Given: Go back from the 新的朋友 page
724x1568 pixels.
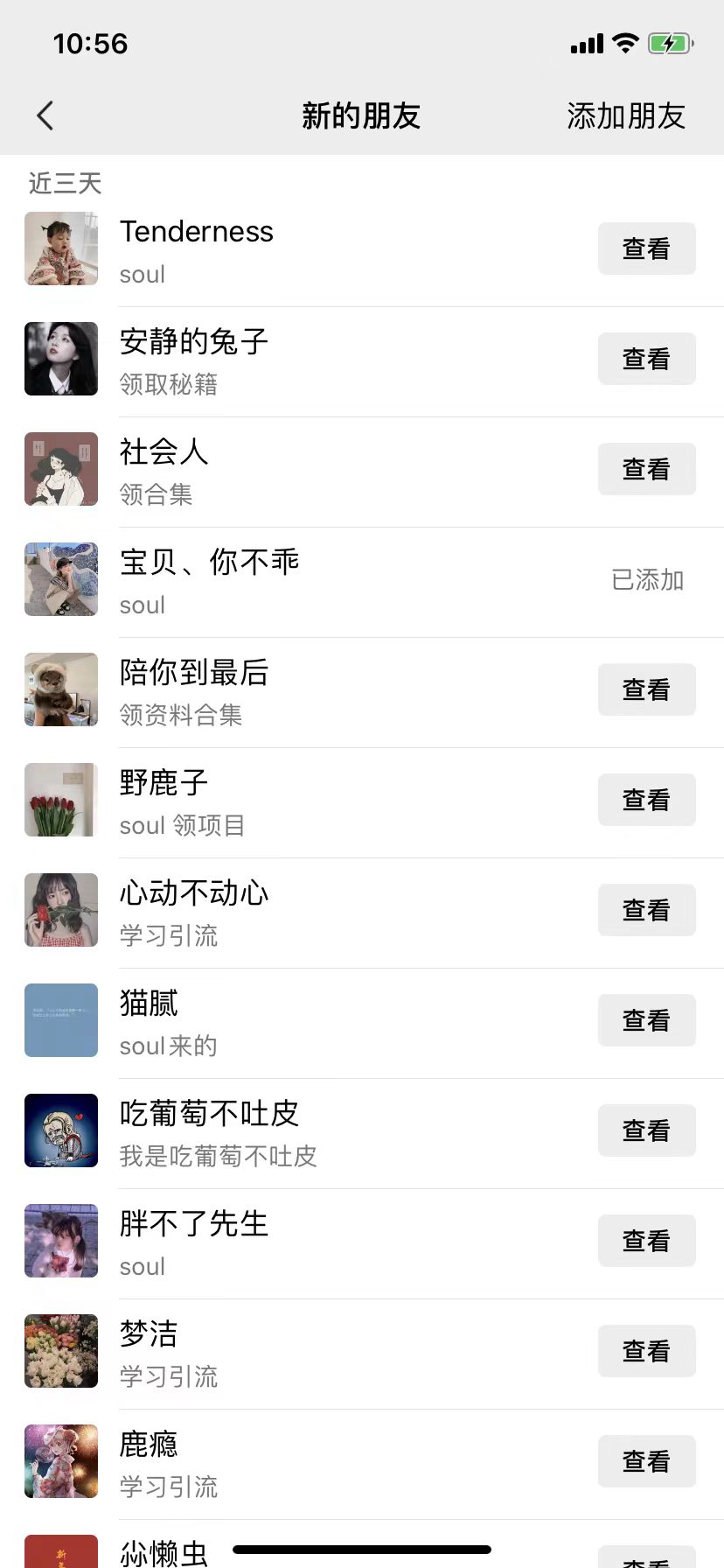Looking at the screenshot, I should [x=45, y=115].
